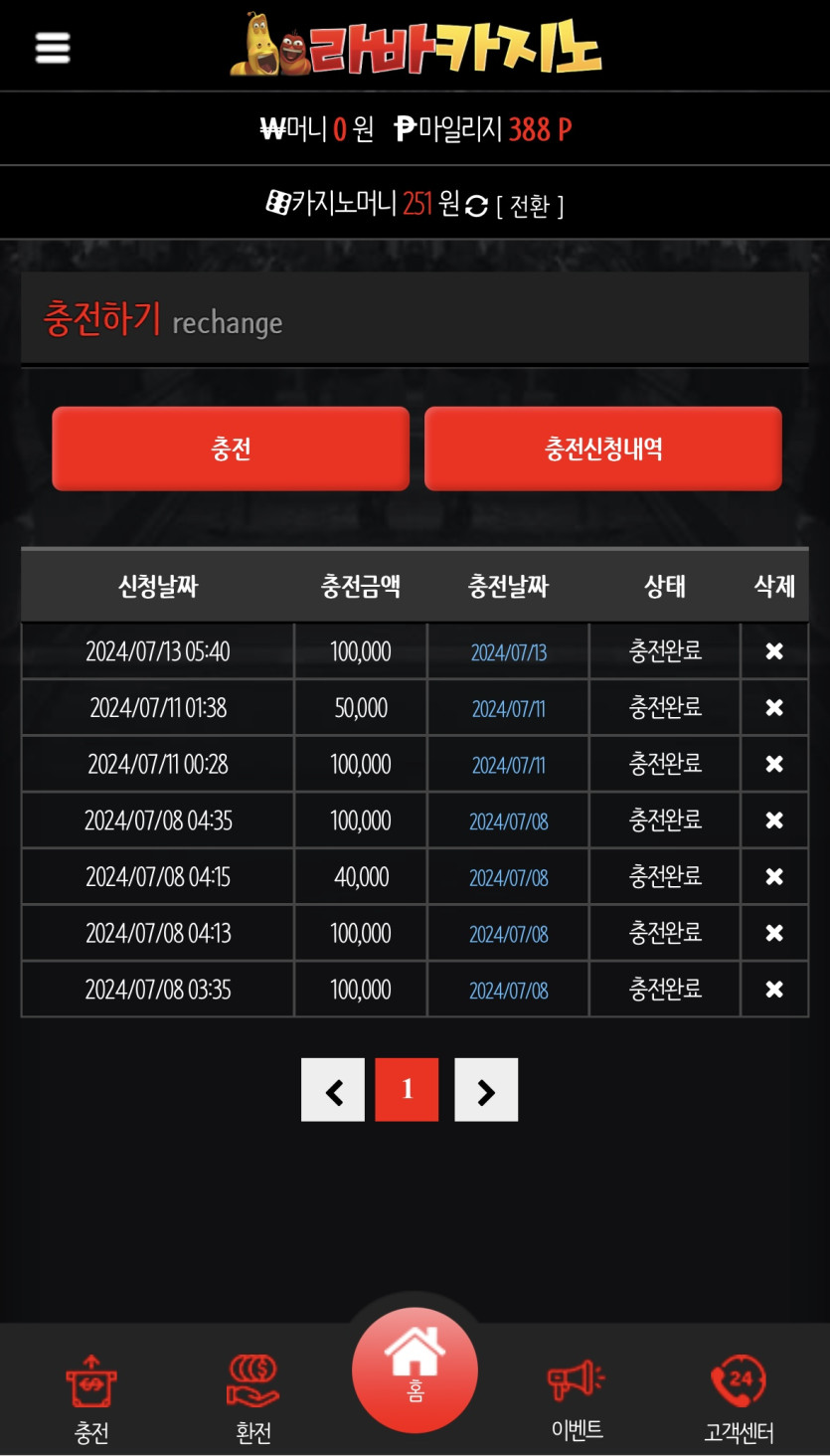Tap the 전환 link
The image size is (830, 1456).
point(530,206)
